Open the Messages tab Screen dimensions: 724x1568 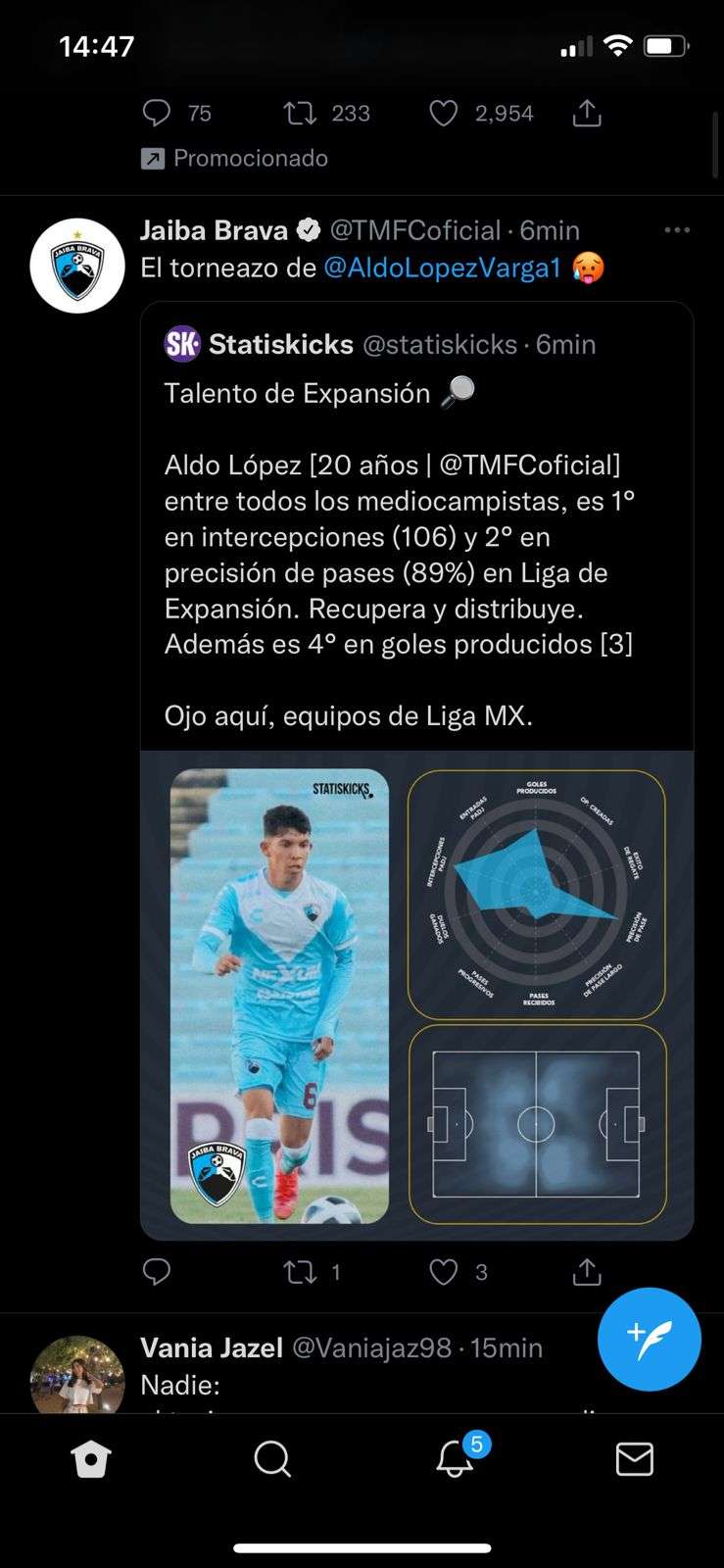pyautogui.click(x=634, y=1460)
